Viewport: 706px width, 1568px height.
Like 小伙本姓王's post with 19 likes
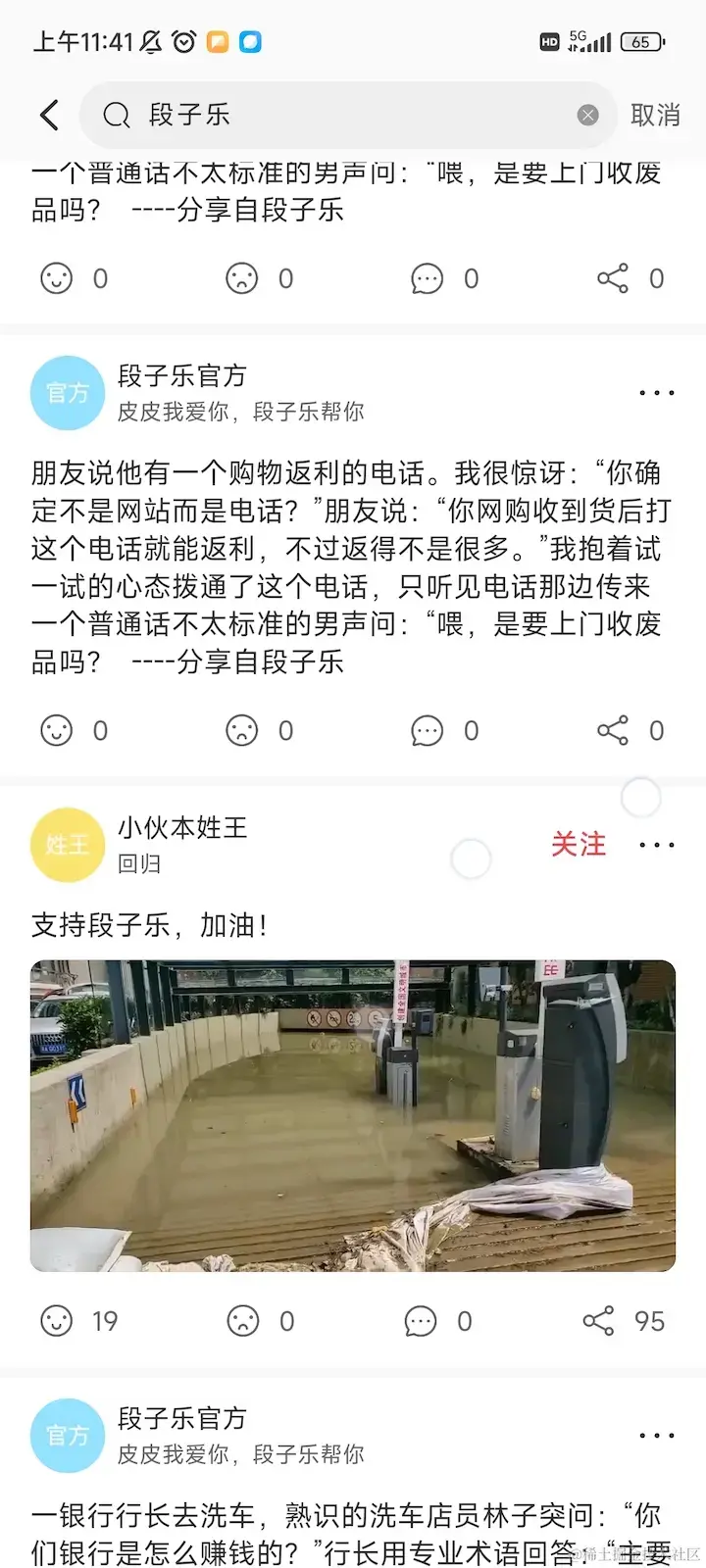(x=57, y=1321)
